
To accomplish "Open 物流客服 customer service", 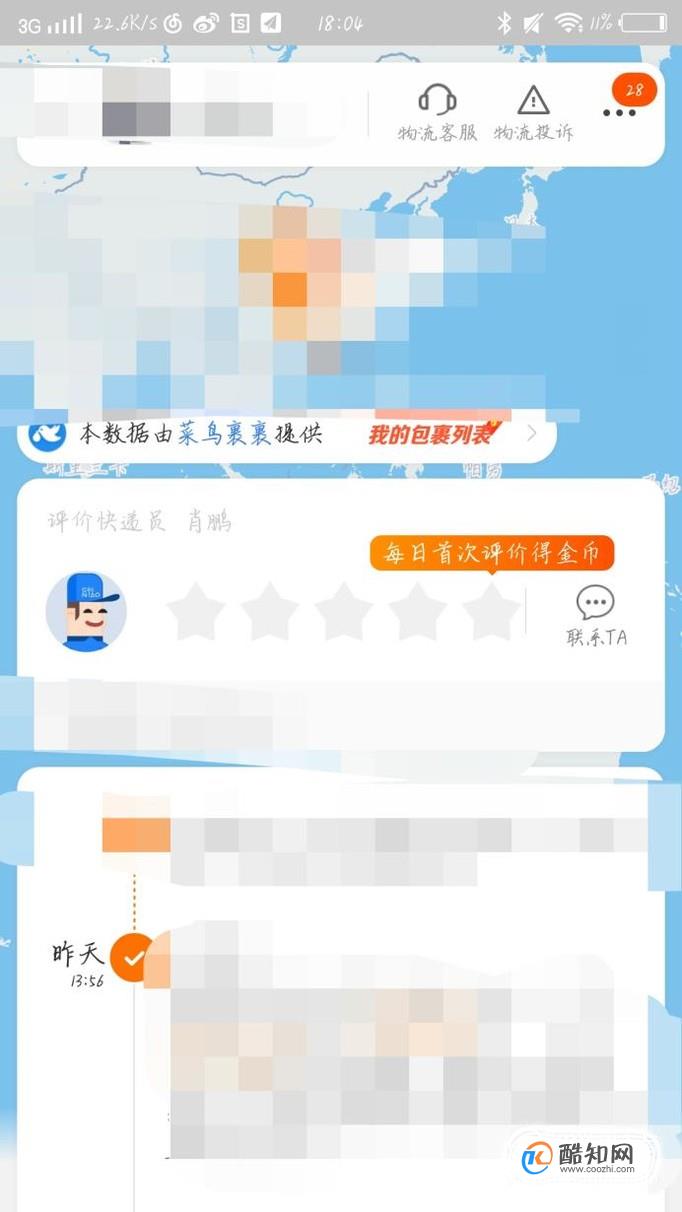I will [437, 112].
